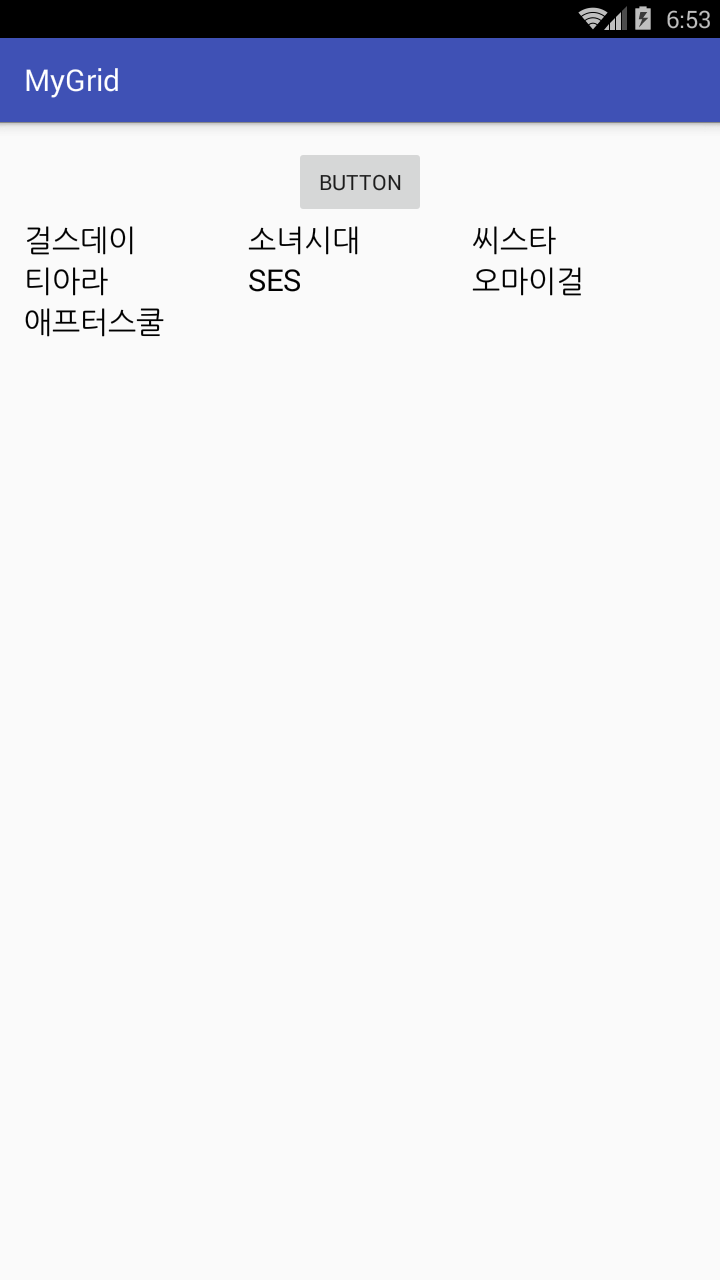720x1280 pixels.
Task: Select 티아라 from the grid
Action: click(66, 282)
